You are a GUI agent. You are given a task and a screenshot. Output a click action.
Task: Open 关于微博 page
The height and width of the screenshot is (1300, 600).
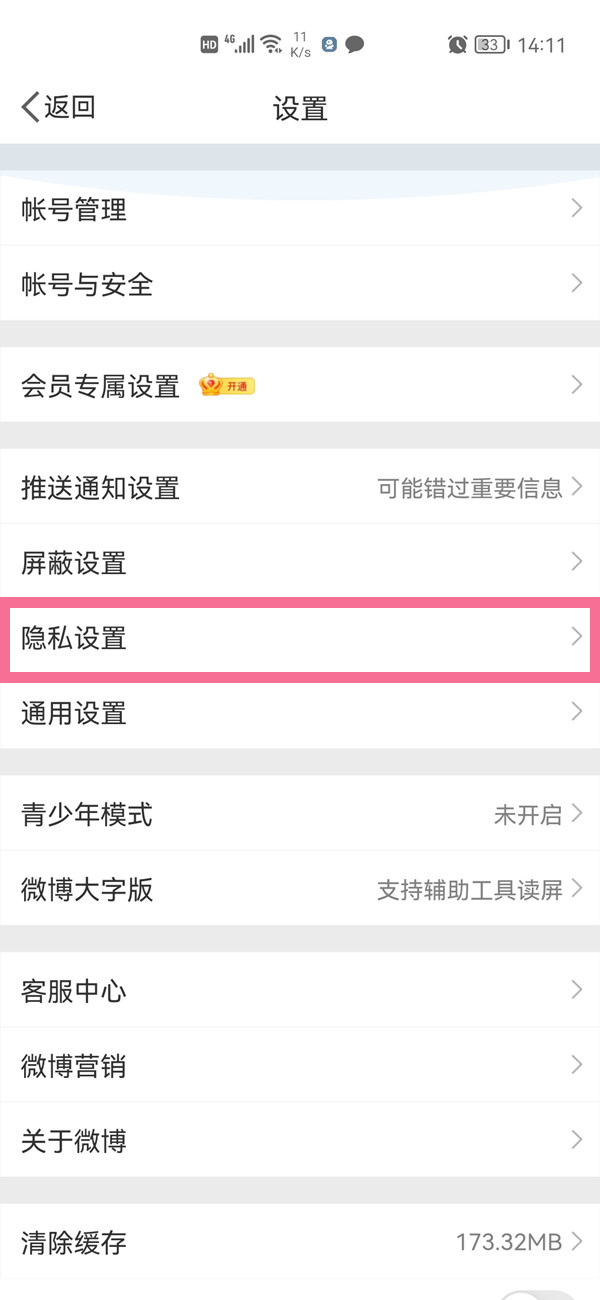(x=300, y=1140)
